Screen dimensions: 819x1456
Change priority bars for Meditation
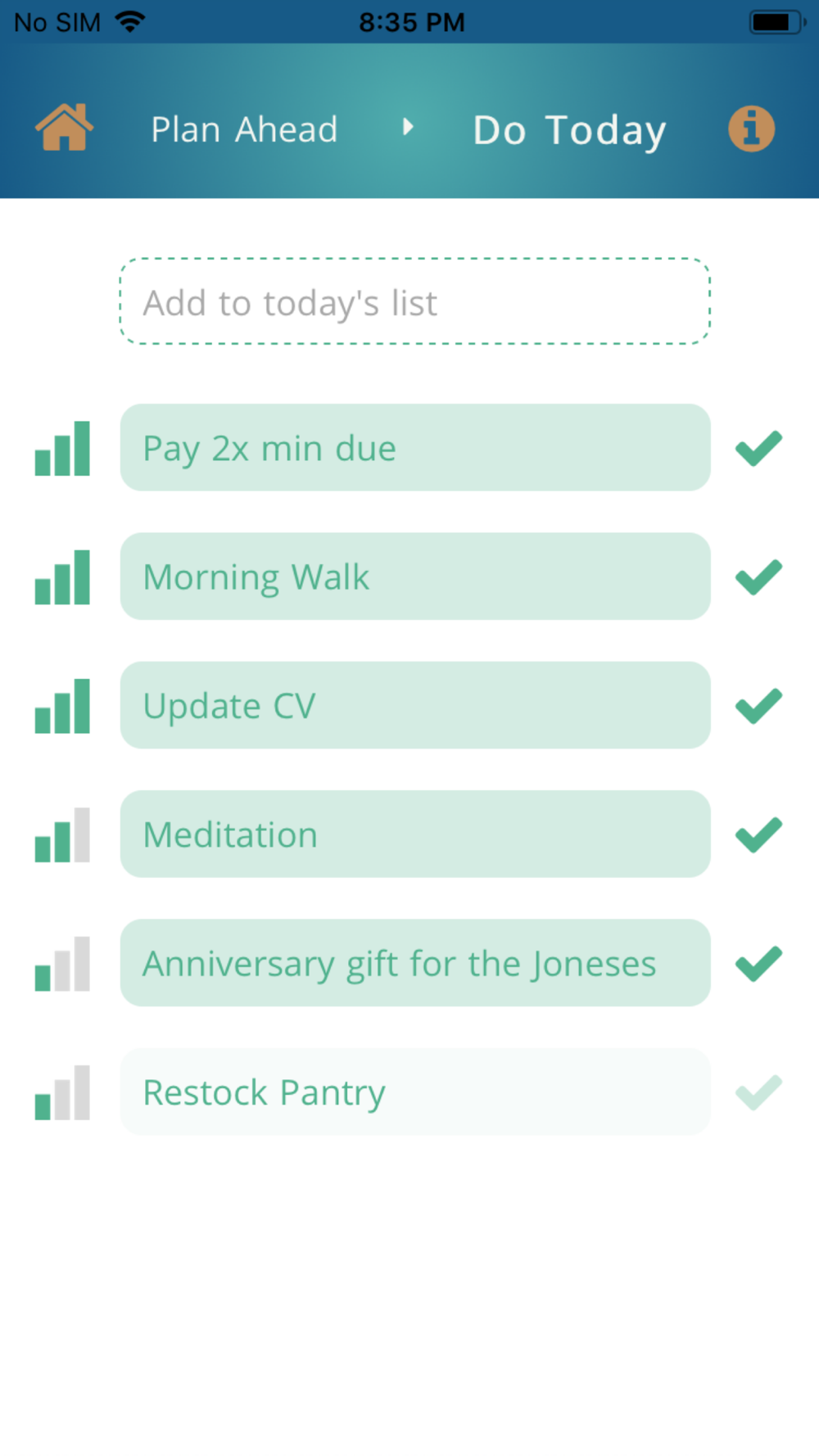pos(62,834)
